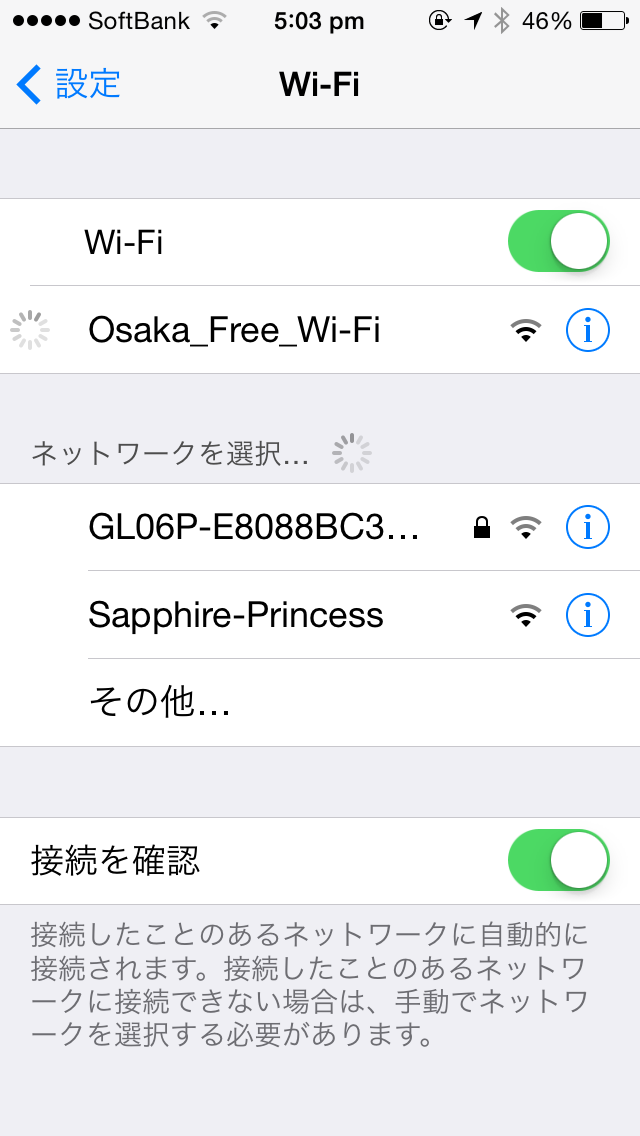The width and height of the screenshot is (640, 1136).
Task: Show details for GL06P-E8088BC3 network
Action: [x=587, y=527]
